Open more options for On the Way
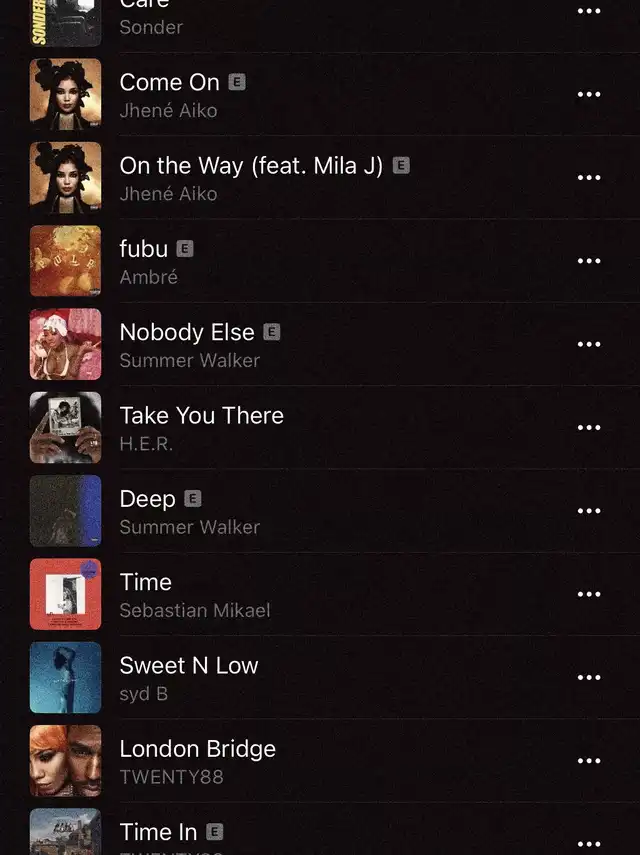The image size is (640, 855). click(589, 178)
